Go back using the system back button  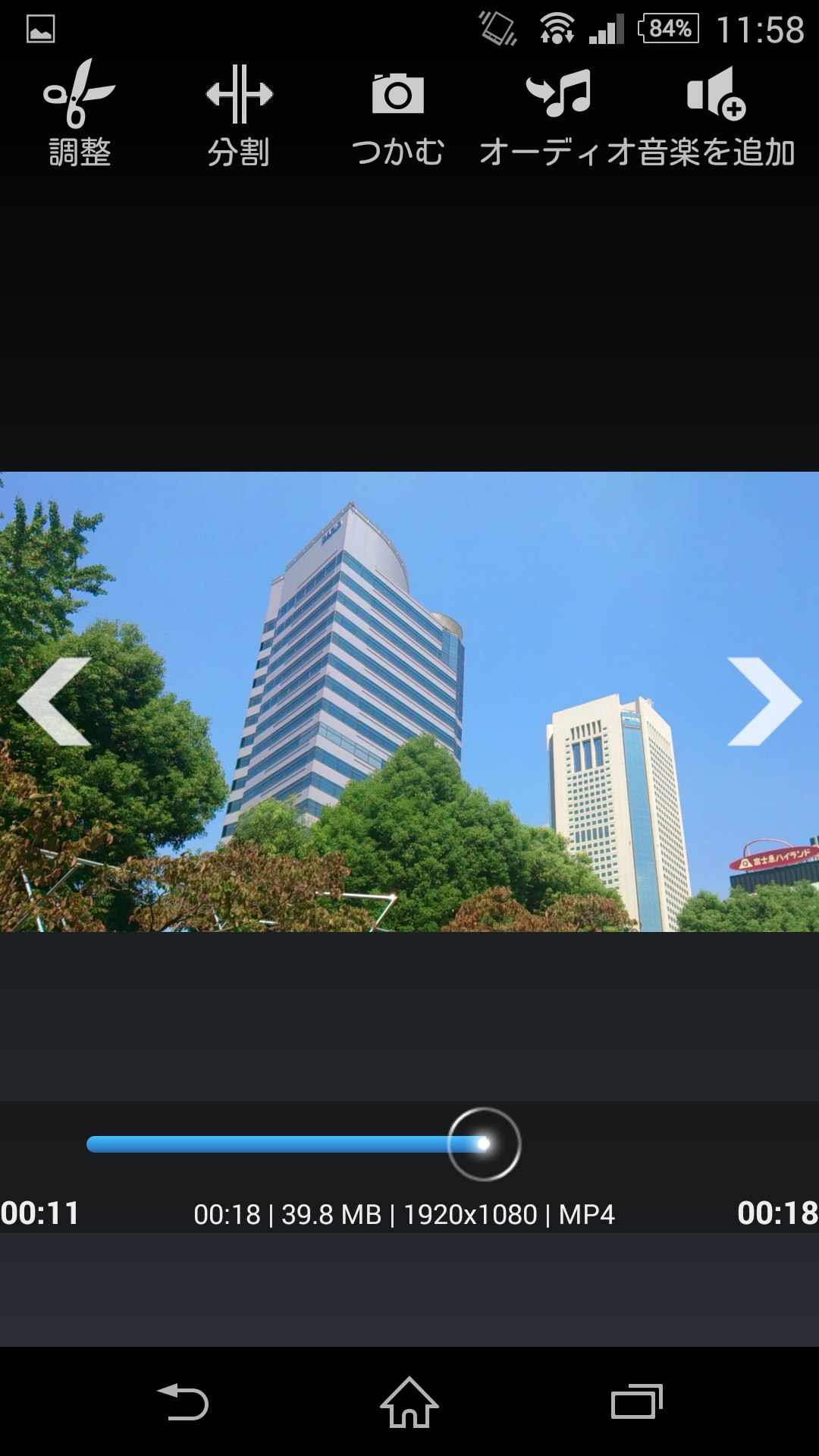[x=183, y=1402]
